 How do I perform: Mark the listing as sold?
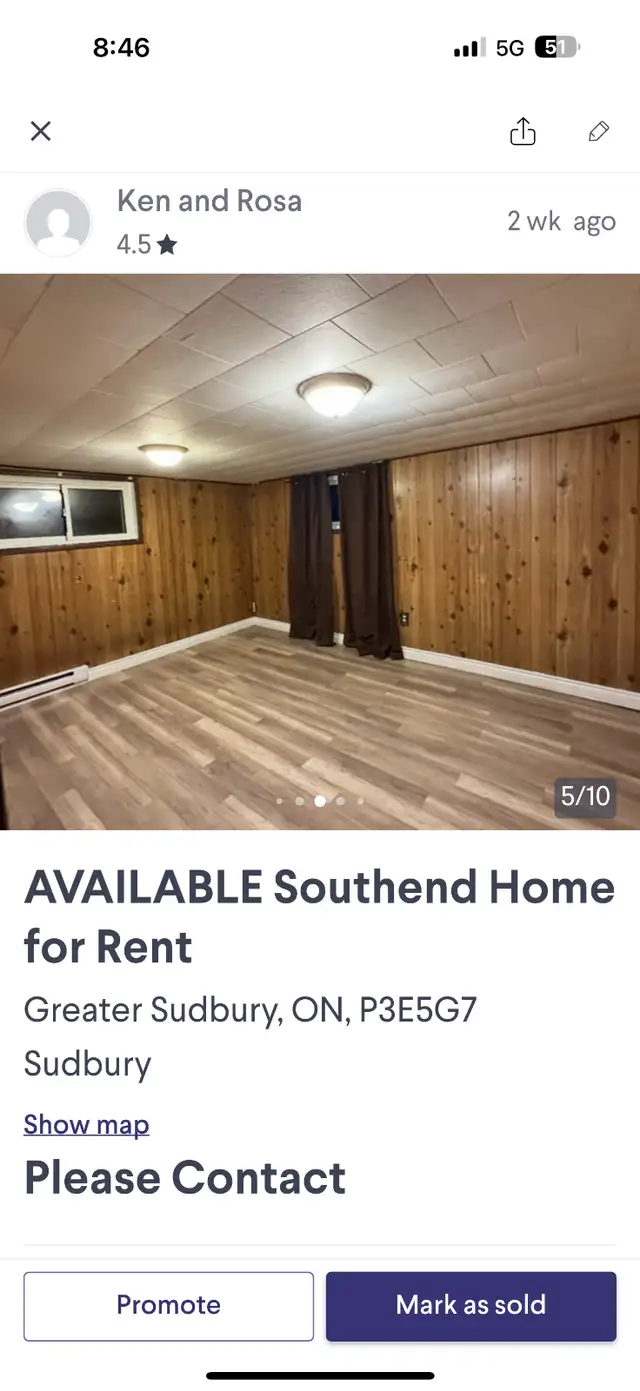tap(471, 1305)
